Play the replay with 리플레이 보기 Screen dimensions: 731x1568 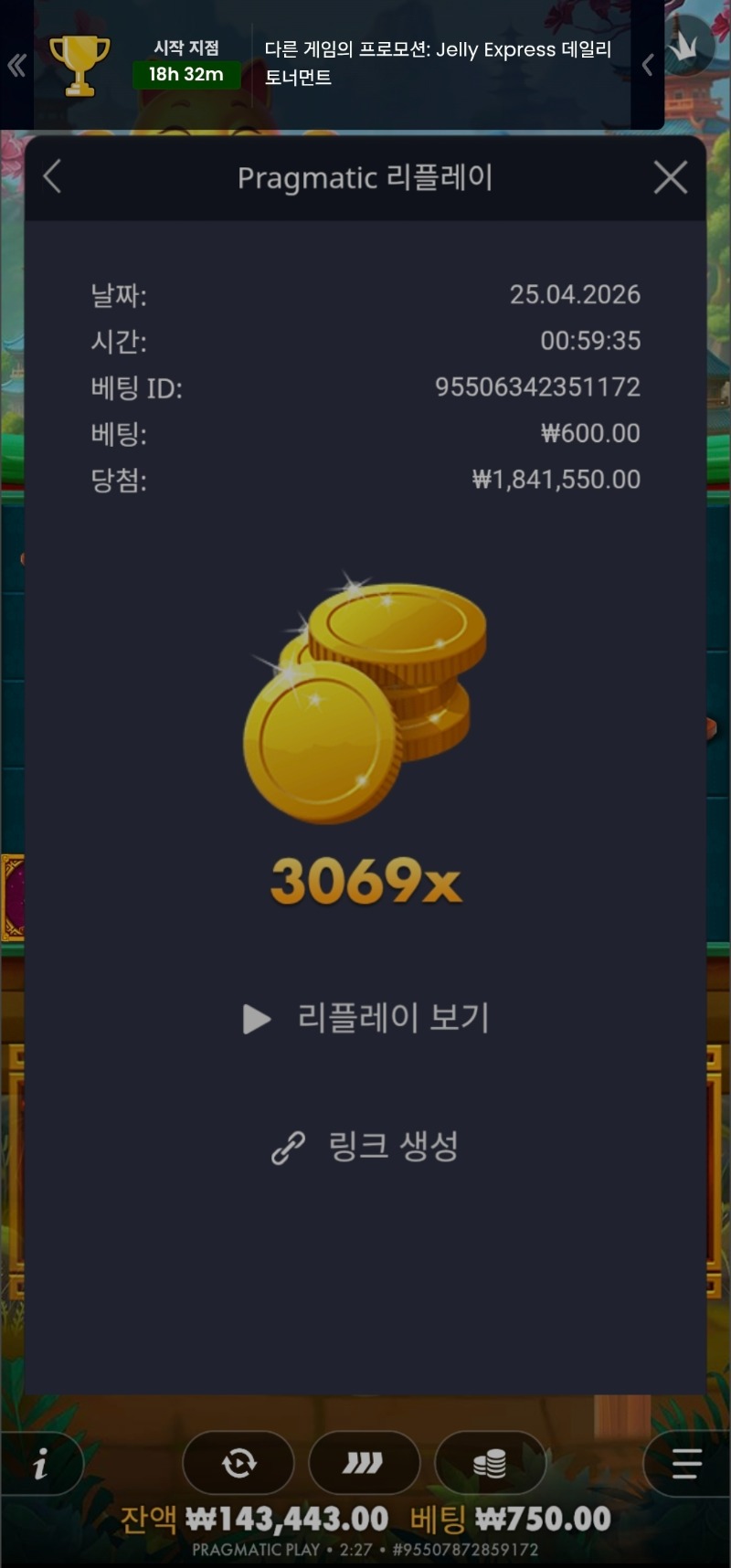tap(366, 1018)
